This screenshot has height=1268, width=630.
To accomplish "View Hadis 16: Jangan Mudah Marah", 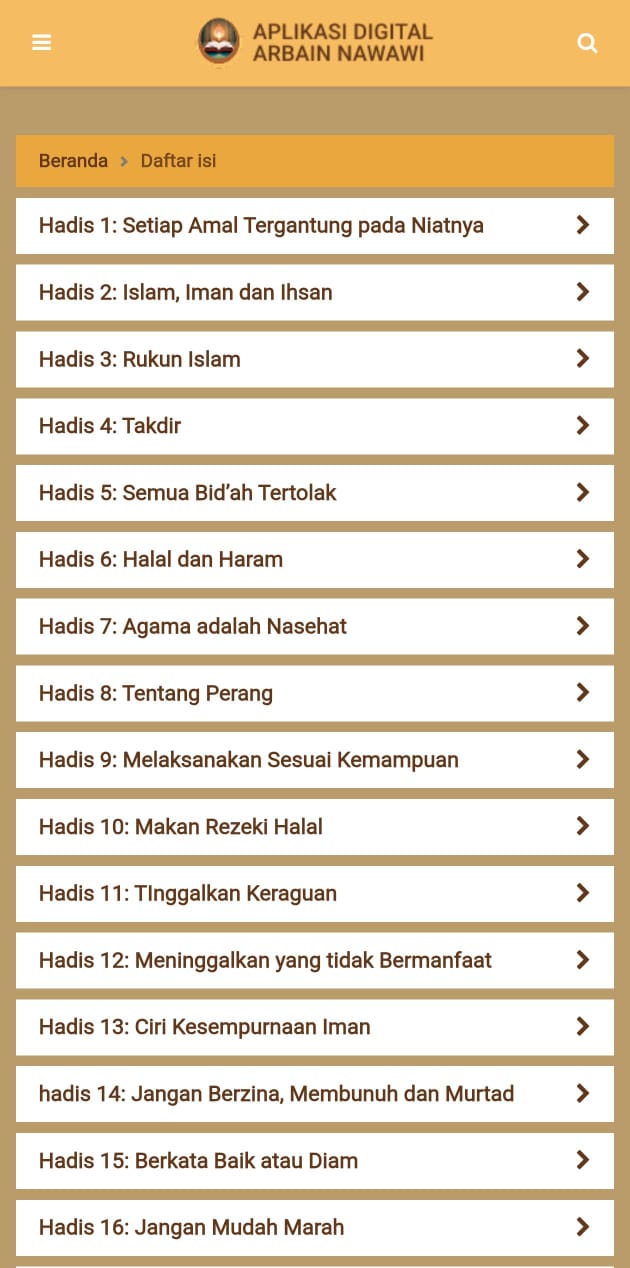I will tap(314, 1227).
